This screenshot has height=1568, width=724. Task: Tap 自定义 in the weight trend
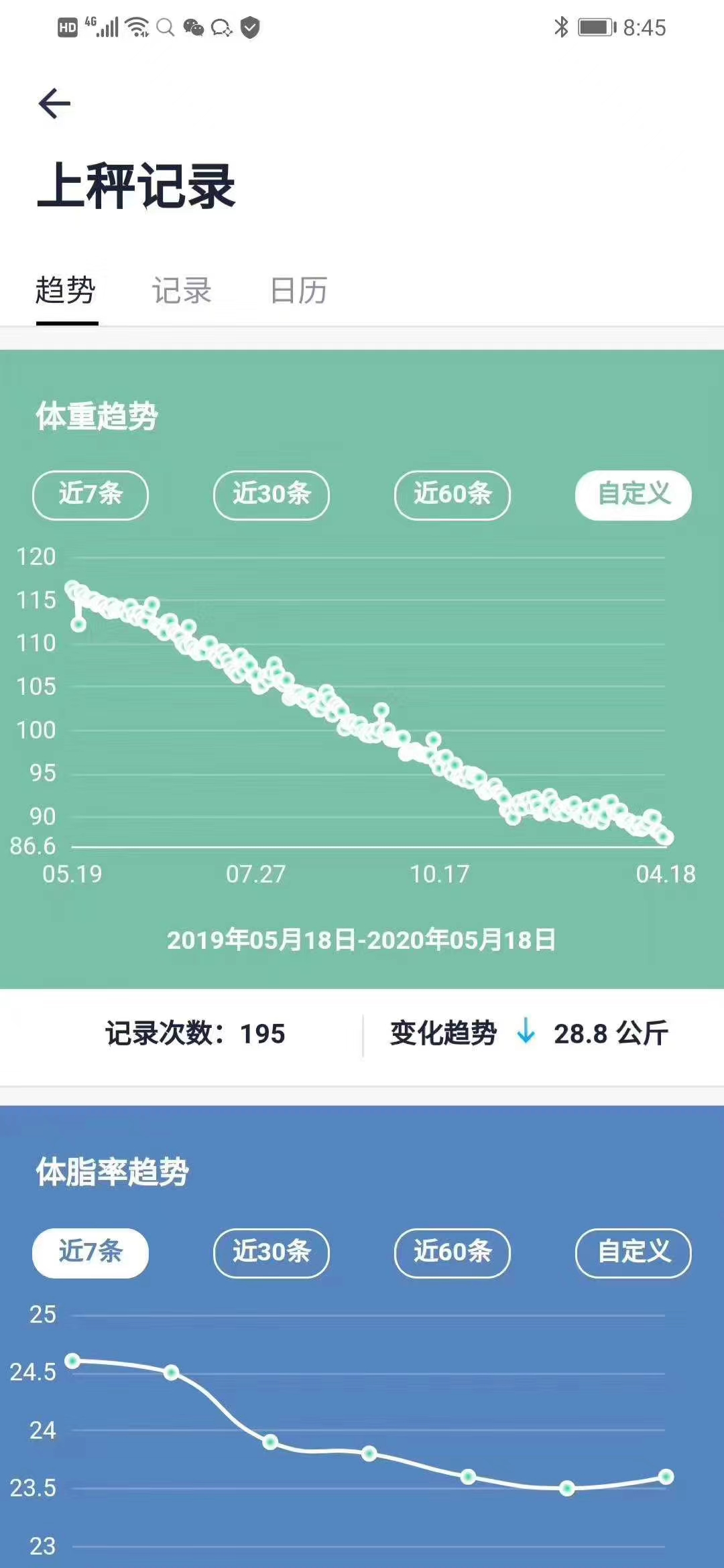click(x=633, y=495)
